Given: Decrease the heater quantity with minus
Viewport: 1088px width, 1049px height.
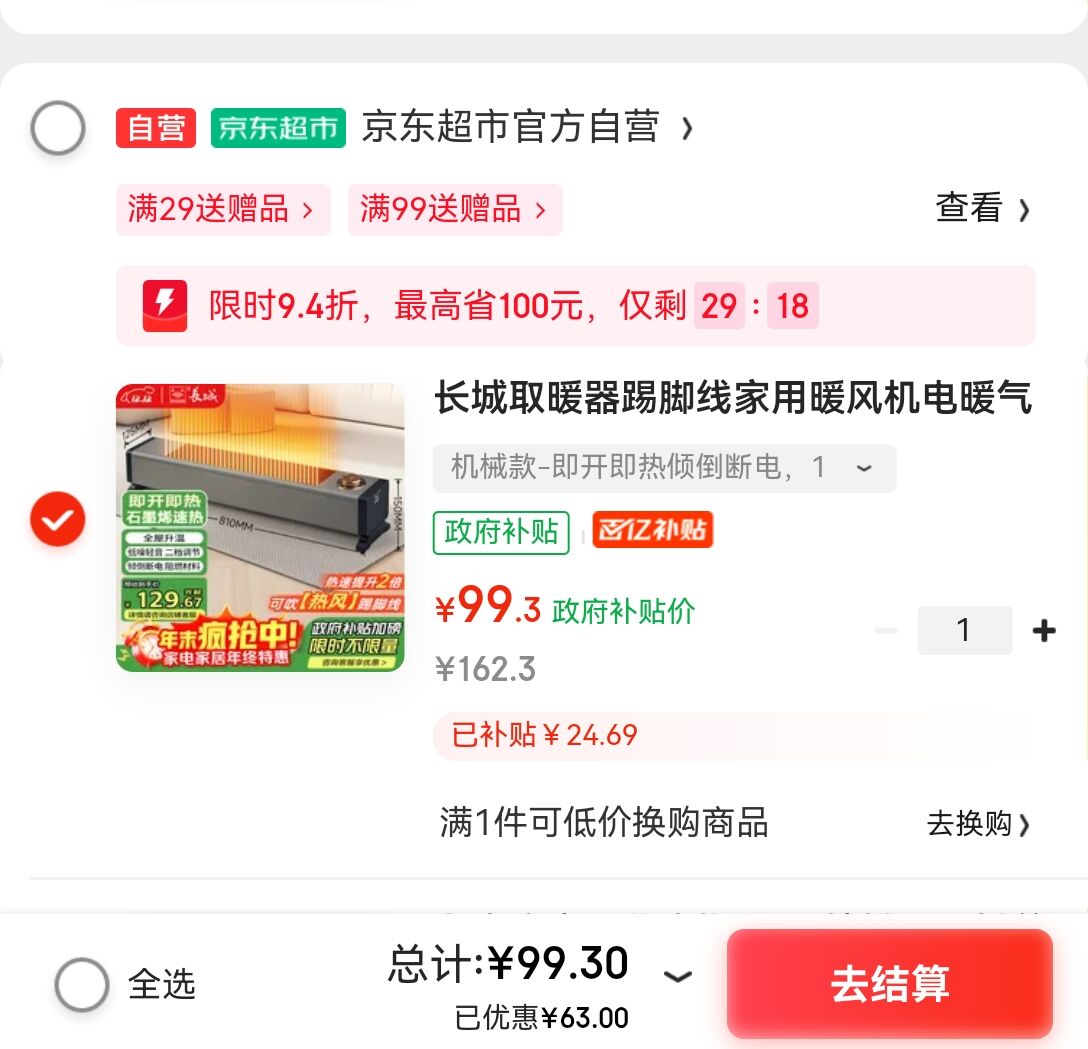Looking at the screenshot, I should click(x=885, y=631).
